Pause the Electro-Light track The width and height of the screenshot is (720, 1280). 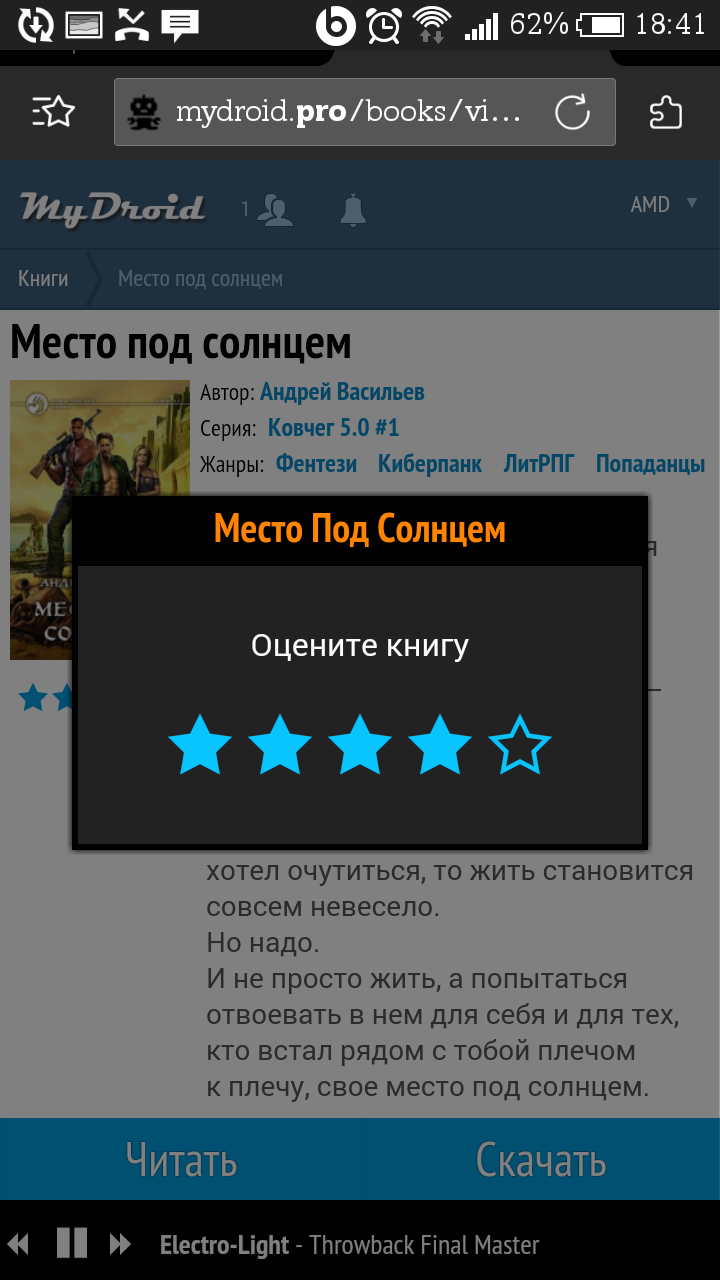click(x=72, y=1243)
